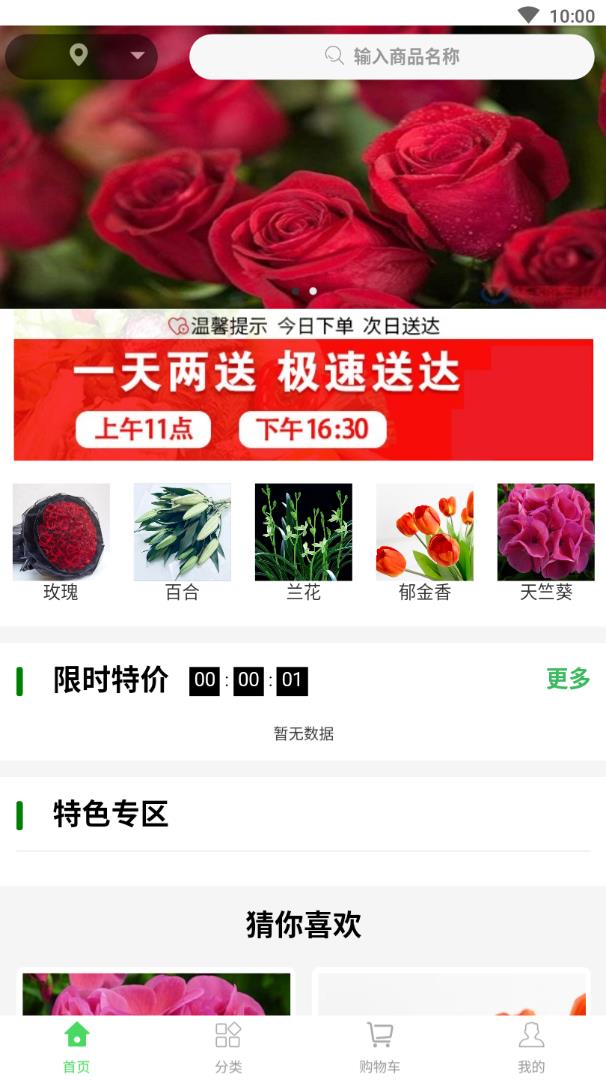
Task: Open the location dropdown selector
Action: tap(82, 56)
